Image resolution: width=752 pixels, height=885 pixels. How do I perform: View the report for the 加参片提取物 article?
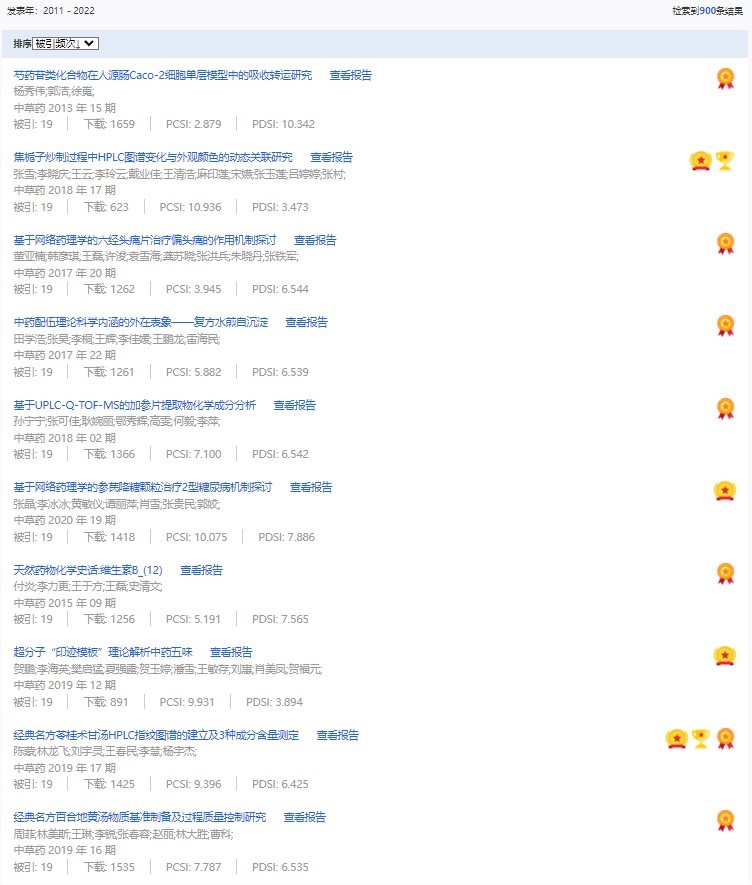point(294,405)
